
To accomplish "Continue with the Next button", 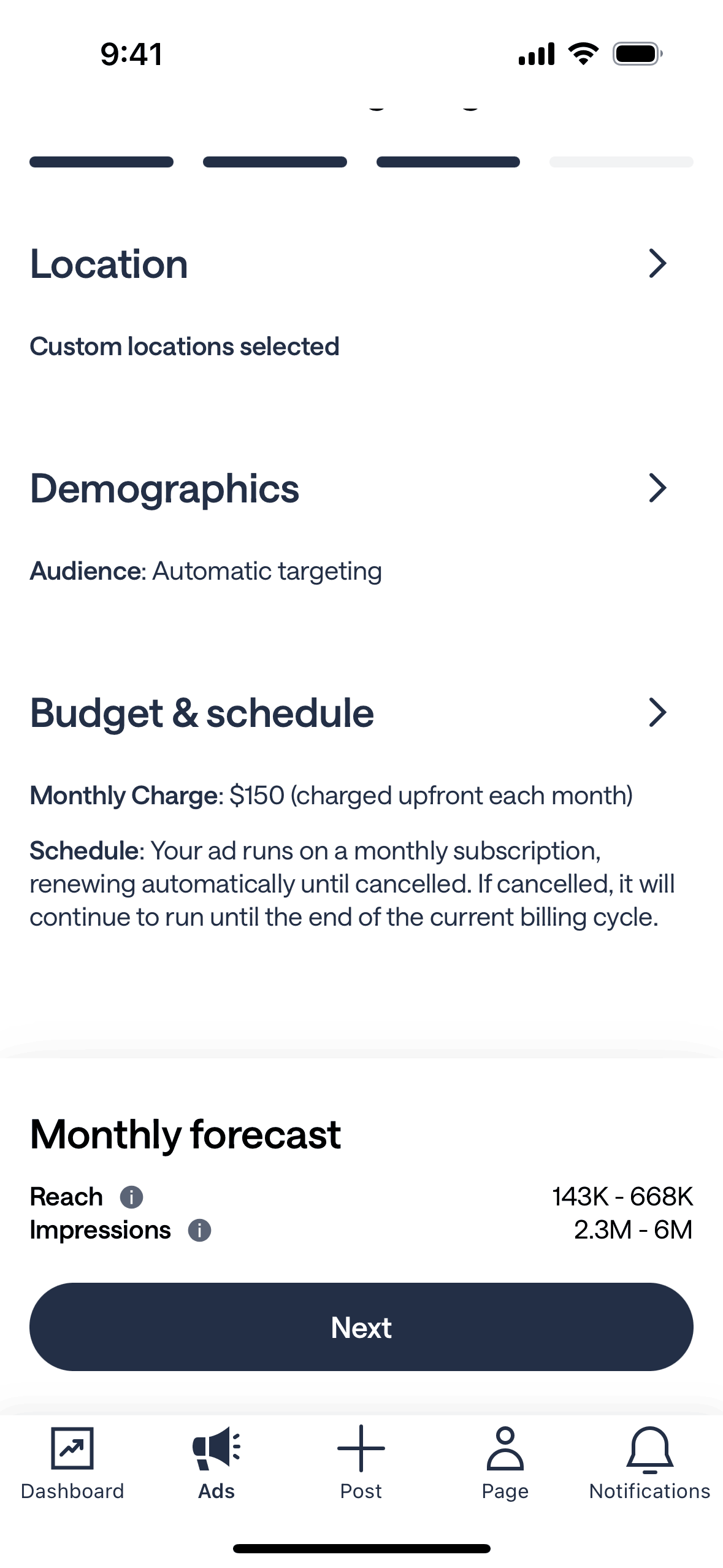I will tap(361, 1327).
